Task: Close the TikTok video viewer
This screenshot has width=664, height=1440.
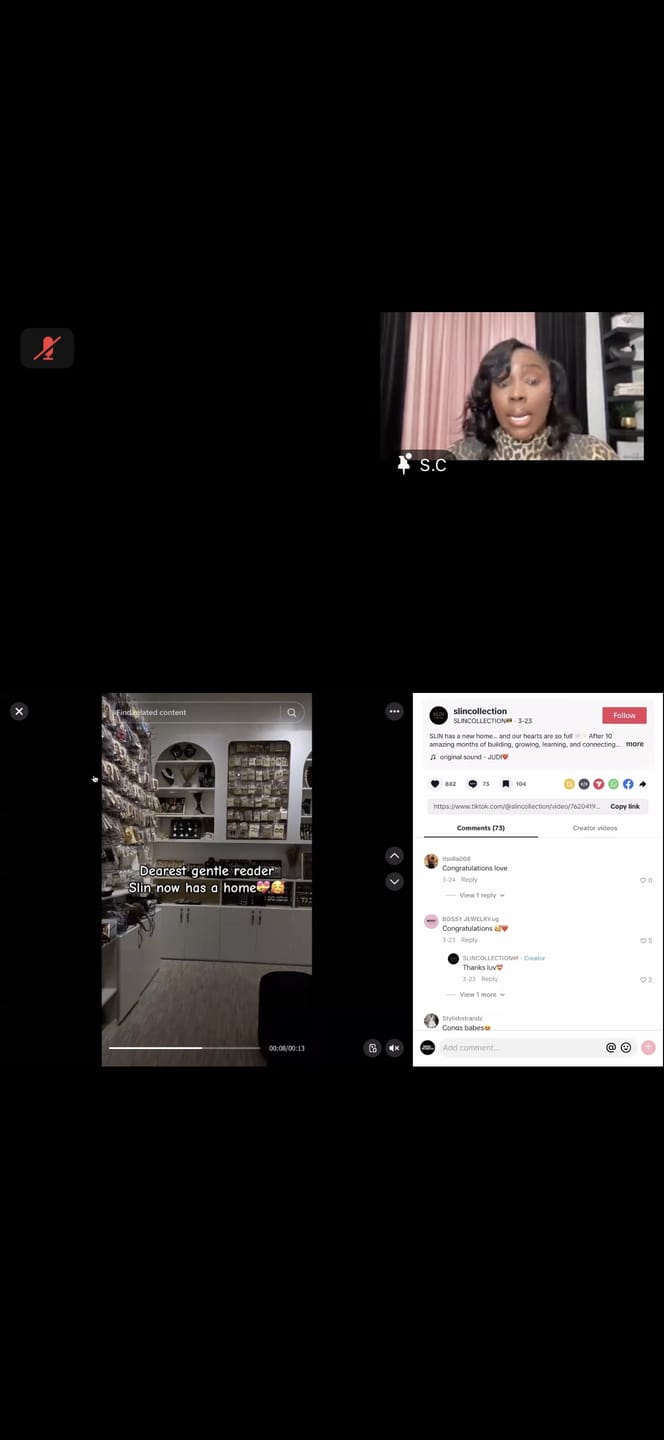Action: [x=19, y=711]
